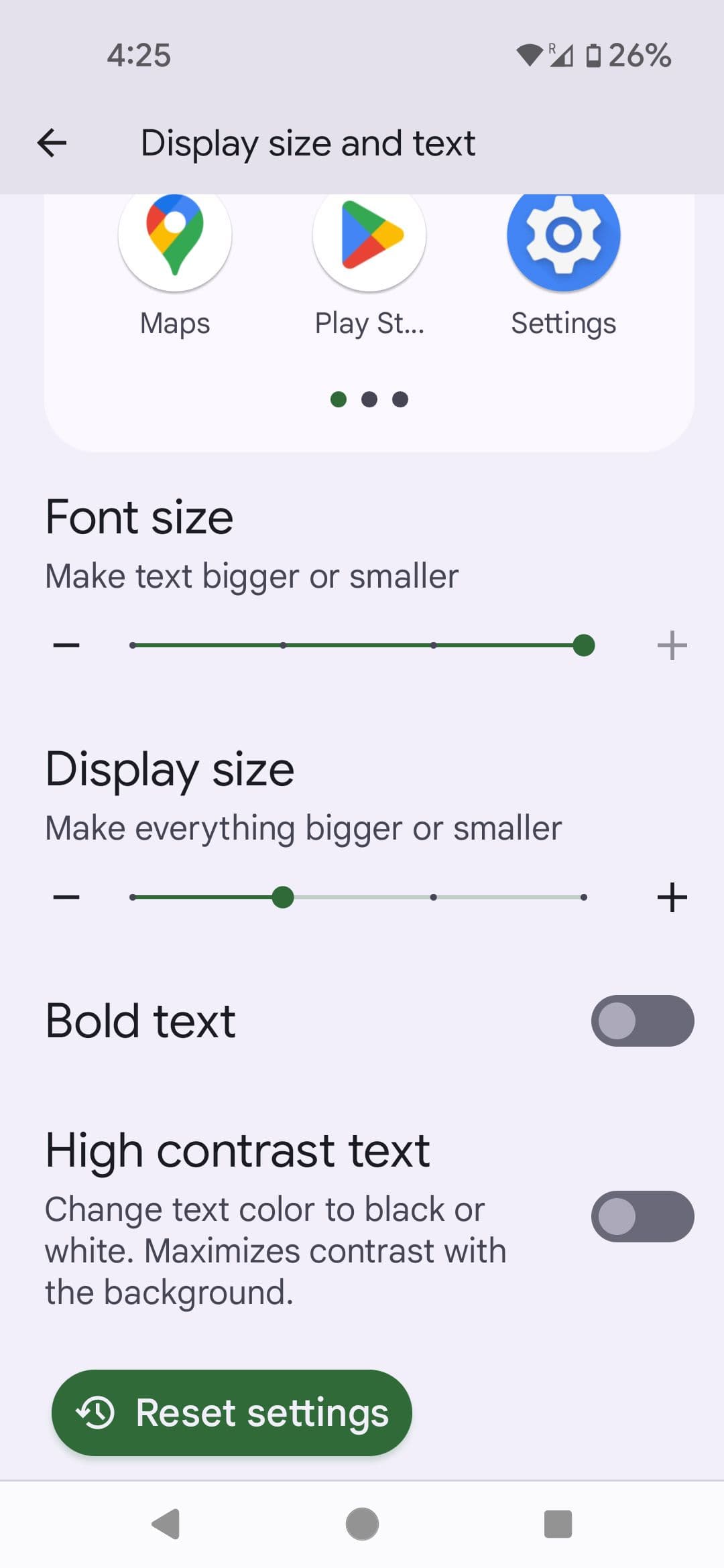
Task: Go back from Display size and text
Action: (52, 143)
